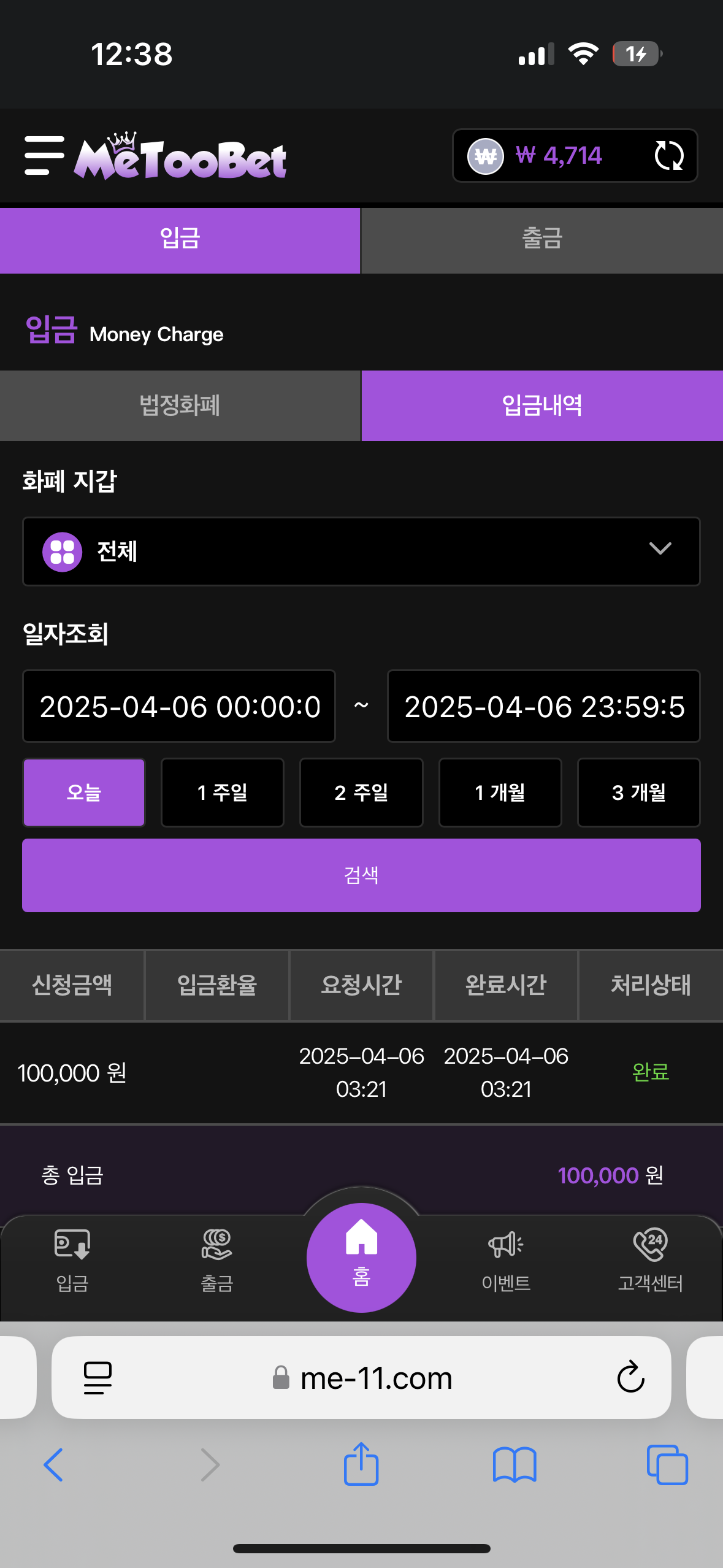Open the hamburger menu
Screen dimensions: 723x1568
coord(44,156)
